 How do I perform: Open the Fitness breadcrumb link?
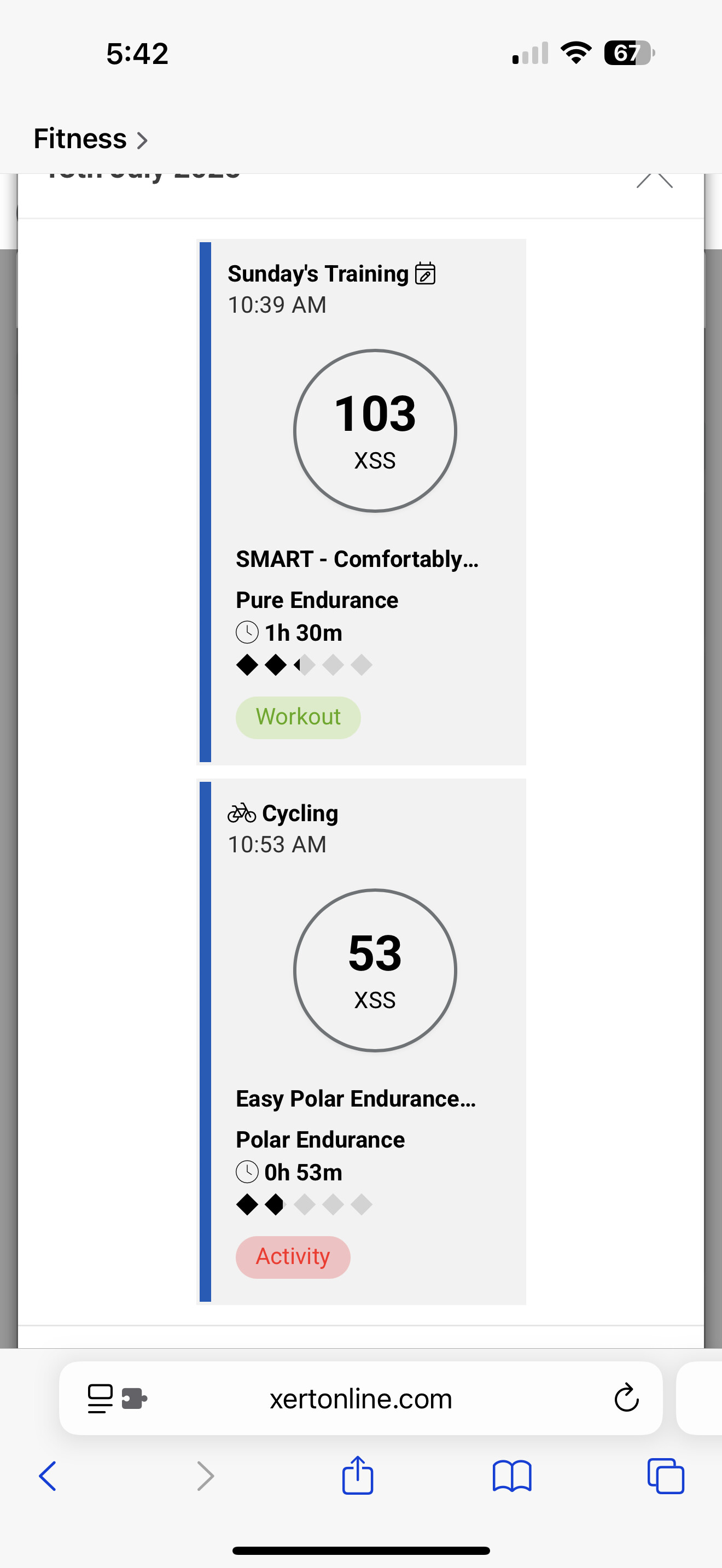tap(90, 139)
